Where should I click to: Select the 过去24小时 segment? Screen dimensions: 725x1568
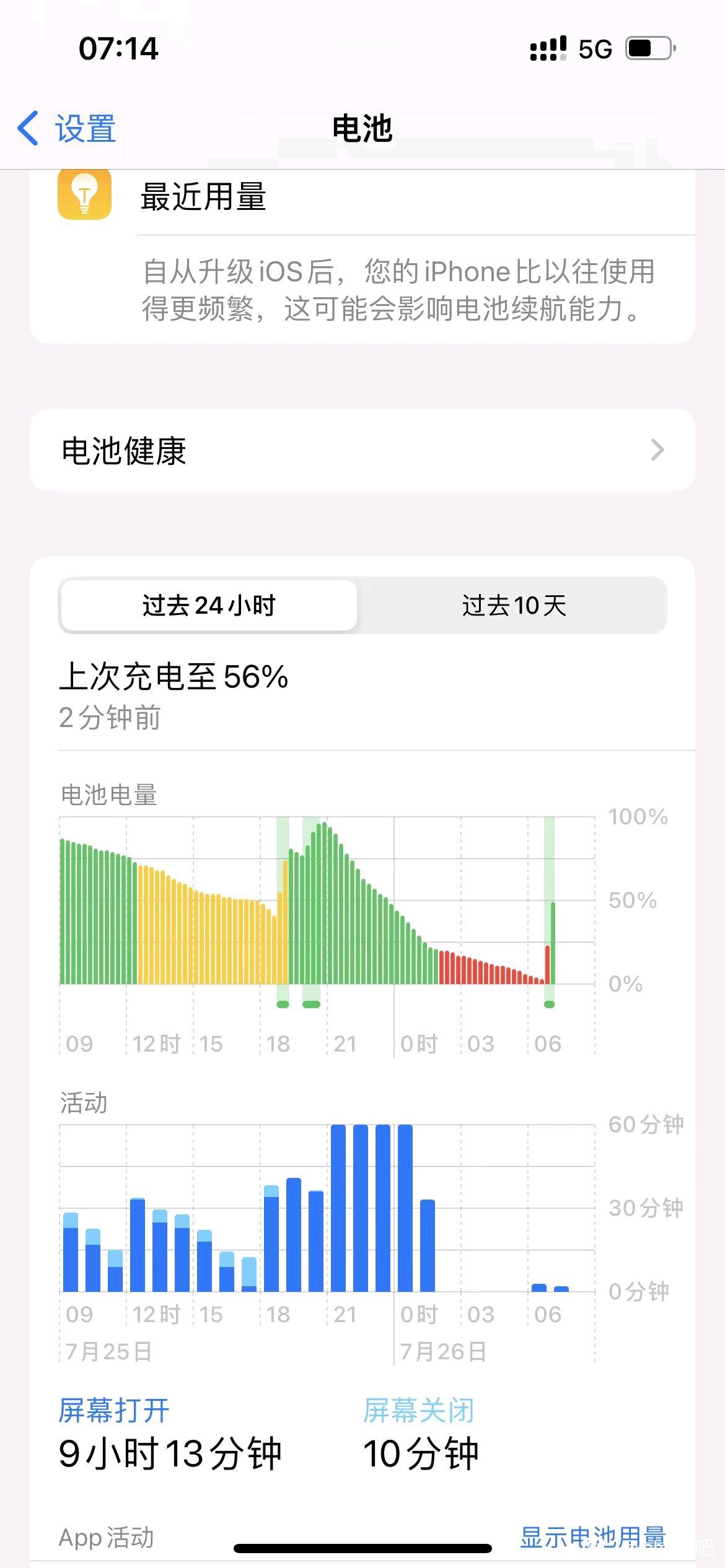(209, 606)
